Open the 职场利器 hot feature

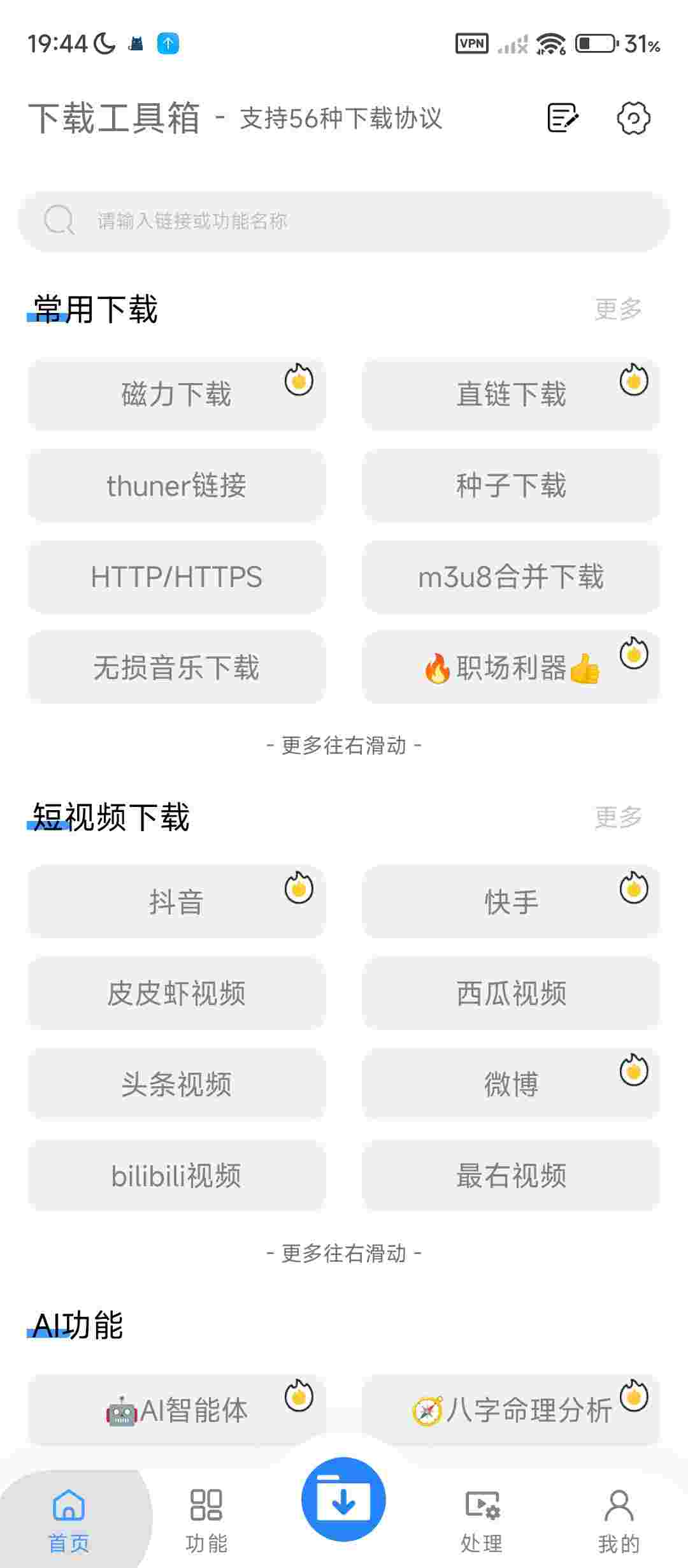click(x=512, y=668)
